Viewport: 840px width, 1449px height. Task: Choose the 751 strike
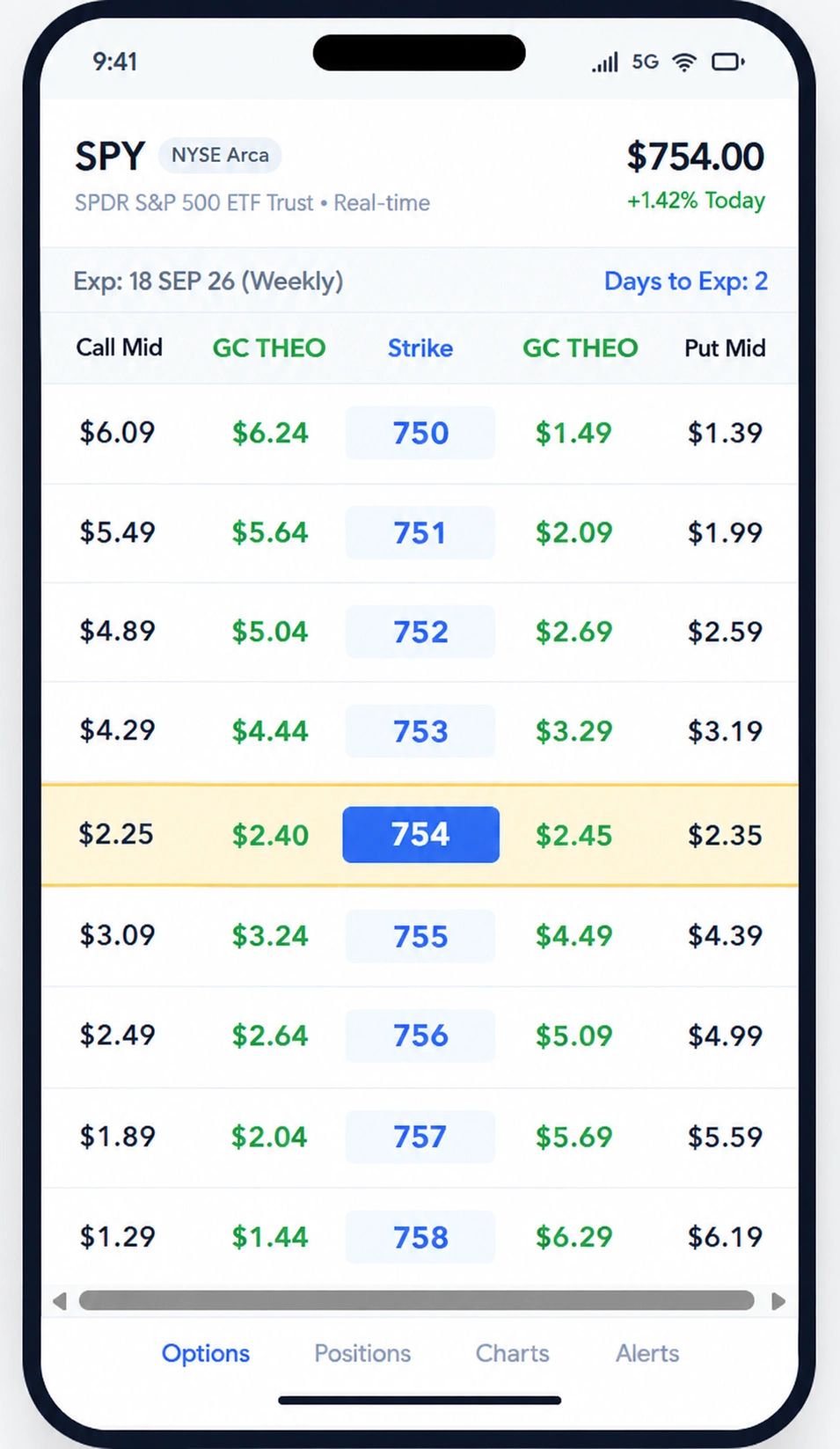click(x=420, y=532)
